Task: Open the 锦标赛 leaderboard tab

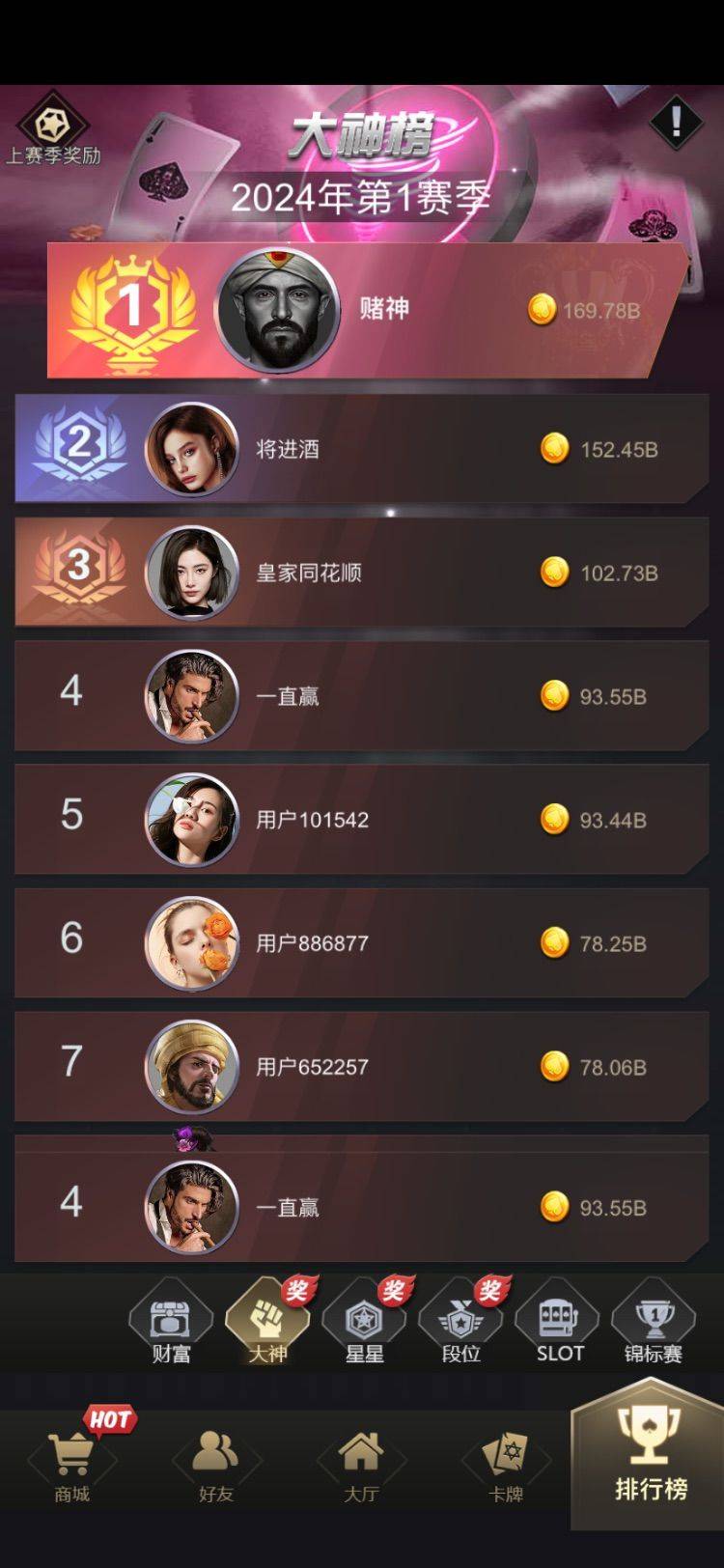Action: click(x=654, y=1329)
